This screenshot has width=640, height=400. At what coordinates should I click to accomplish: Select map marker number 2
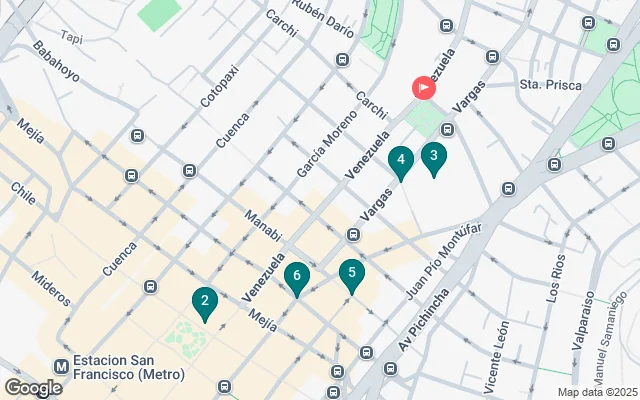[x=204, y=302]
